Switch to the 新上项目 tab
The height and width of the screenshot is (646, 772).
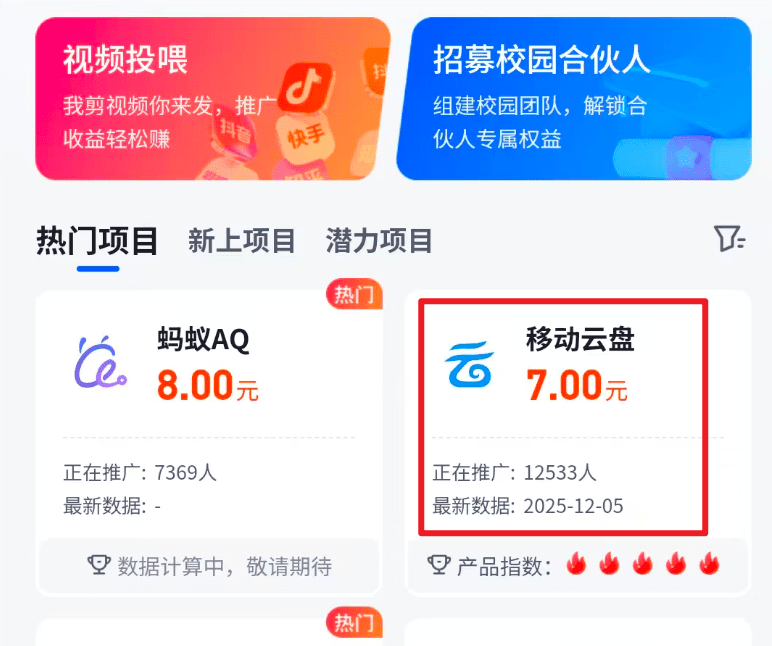point(242,241)
